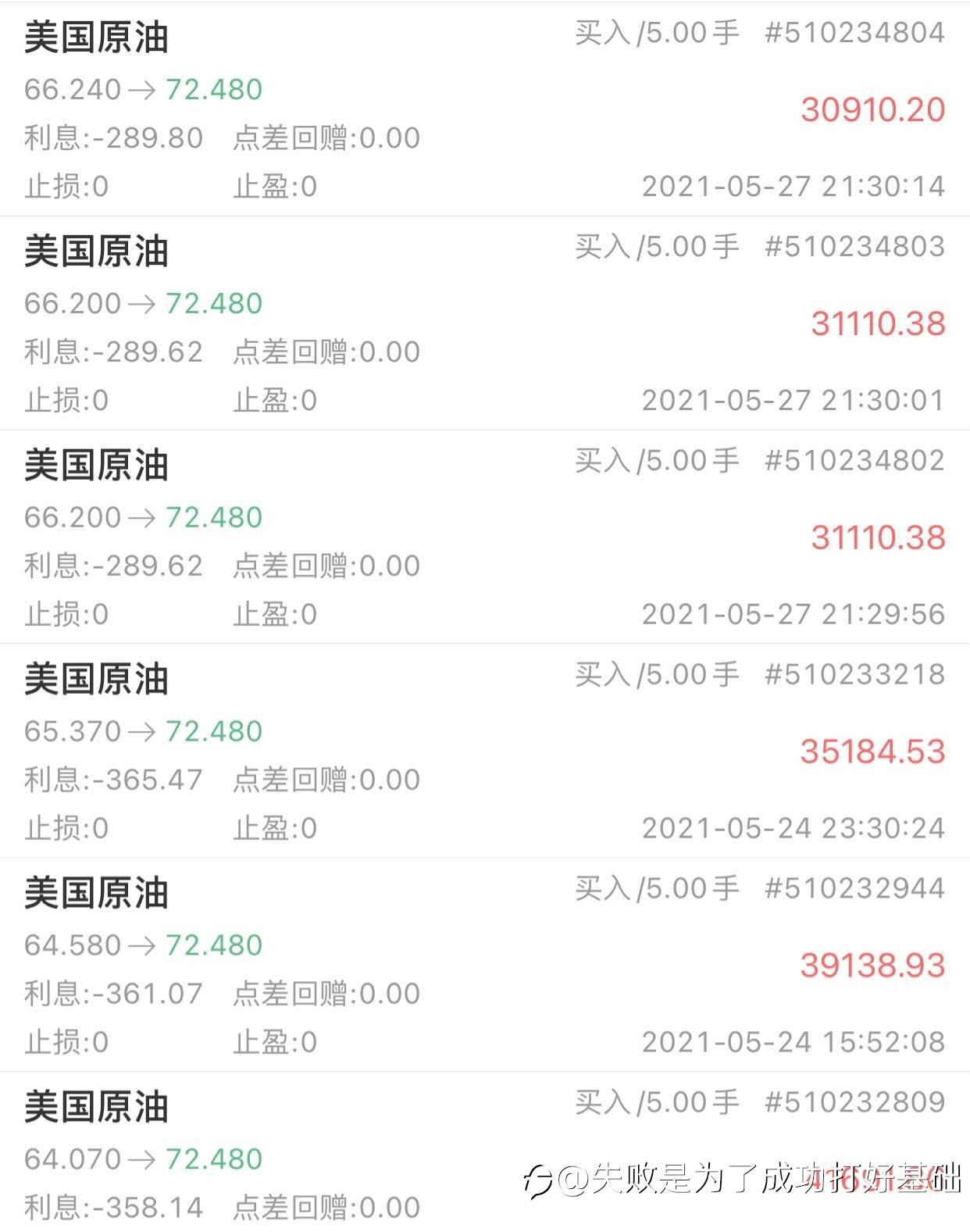
Task: Open 美国原油 order #510234803
Action: (x=485, y=323)
